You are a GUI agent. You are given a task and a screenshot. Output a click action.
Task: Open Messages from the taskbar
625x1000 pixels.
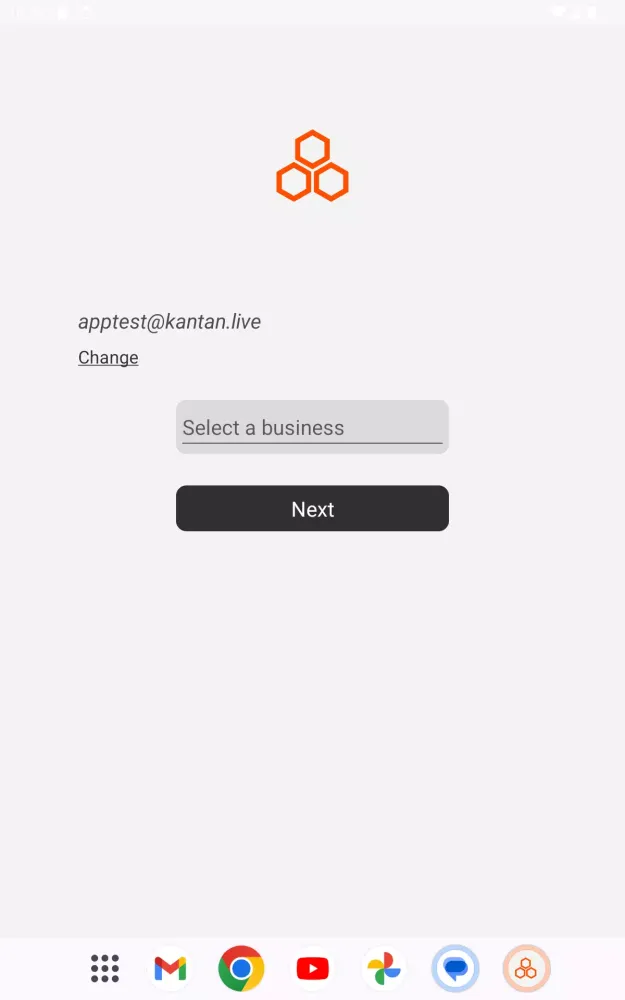pyautogui.click(x=455, y=968)
